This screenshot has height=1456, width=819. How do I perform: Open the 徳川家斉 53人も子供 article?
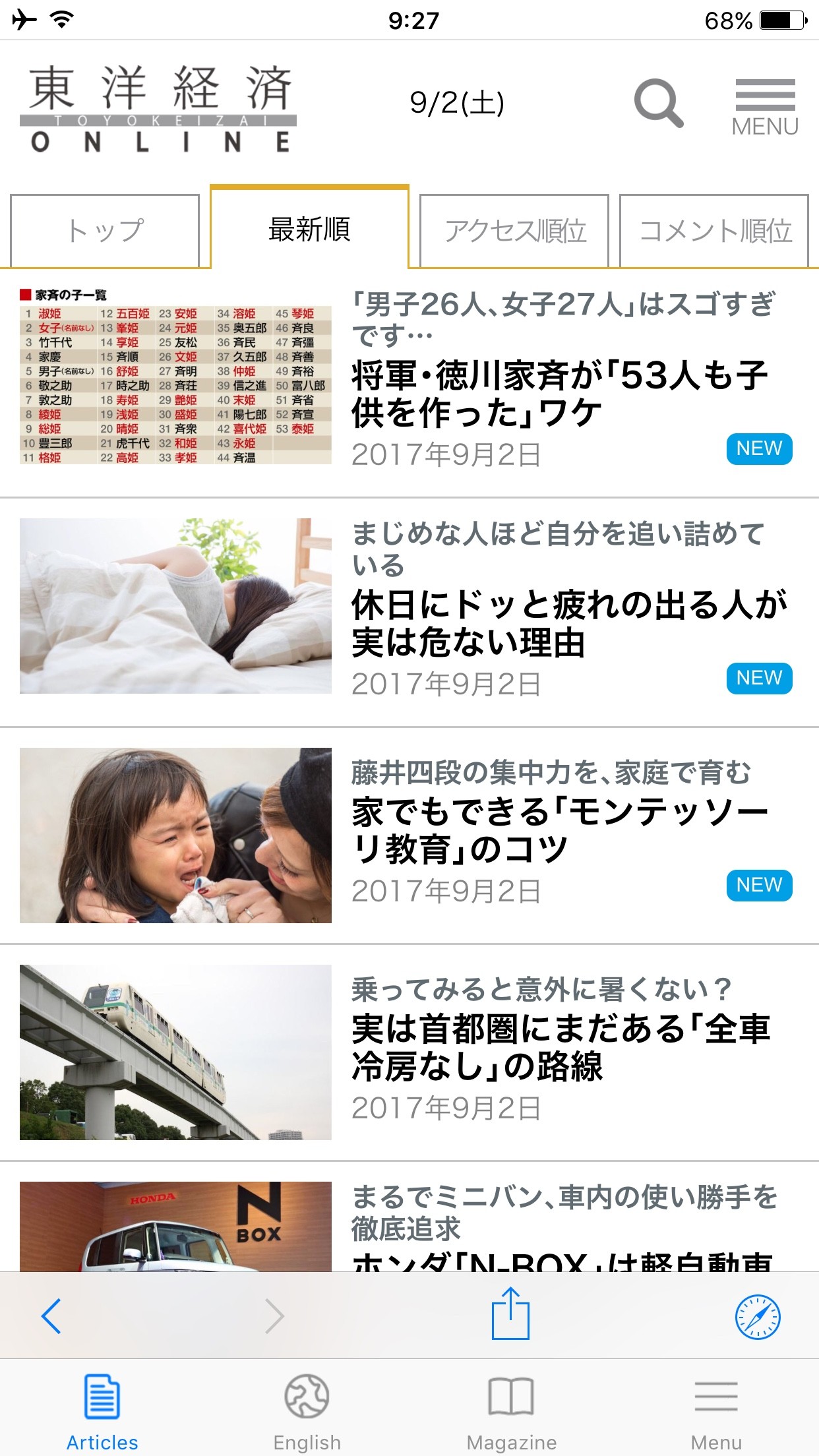559,393
